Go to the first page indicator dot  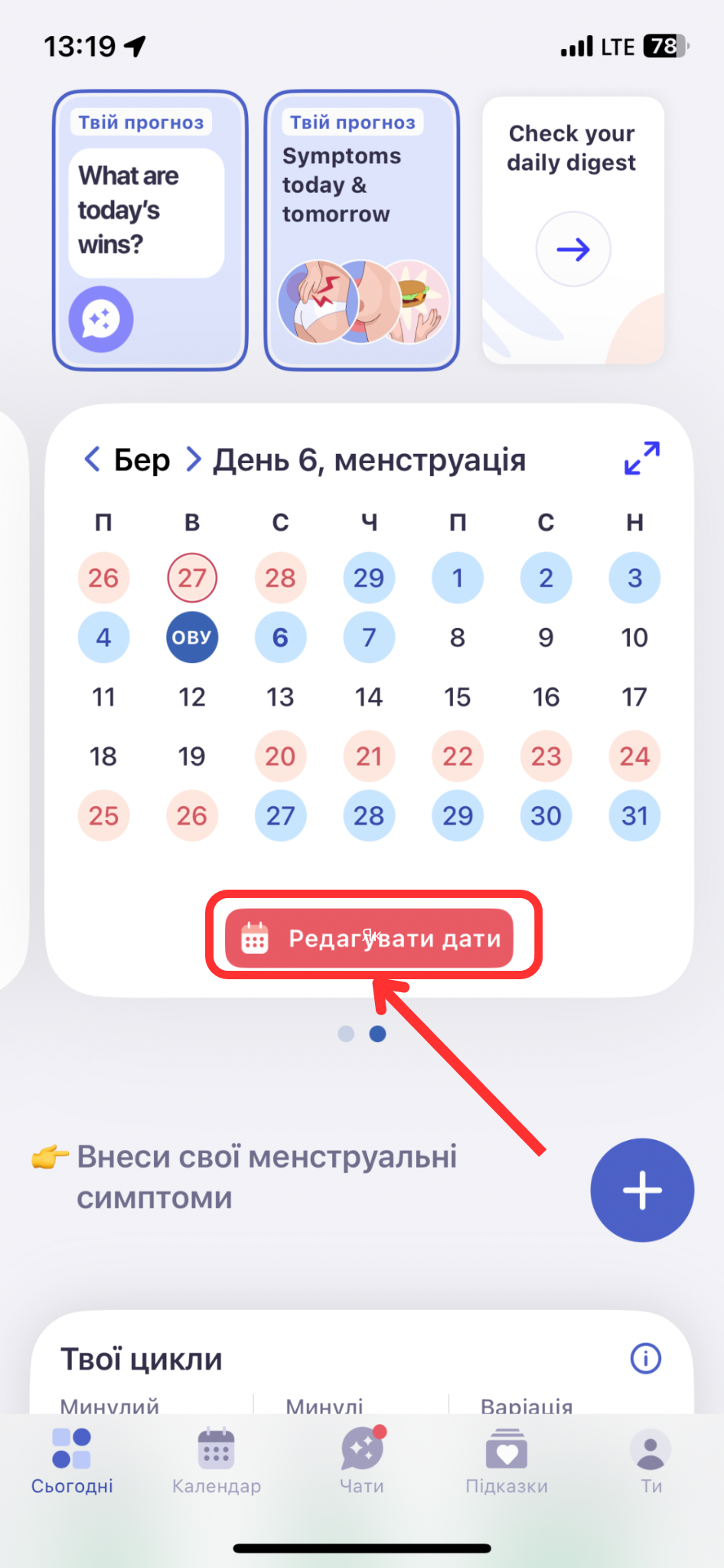click(346, 1034)
